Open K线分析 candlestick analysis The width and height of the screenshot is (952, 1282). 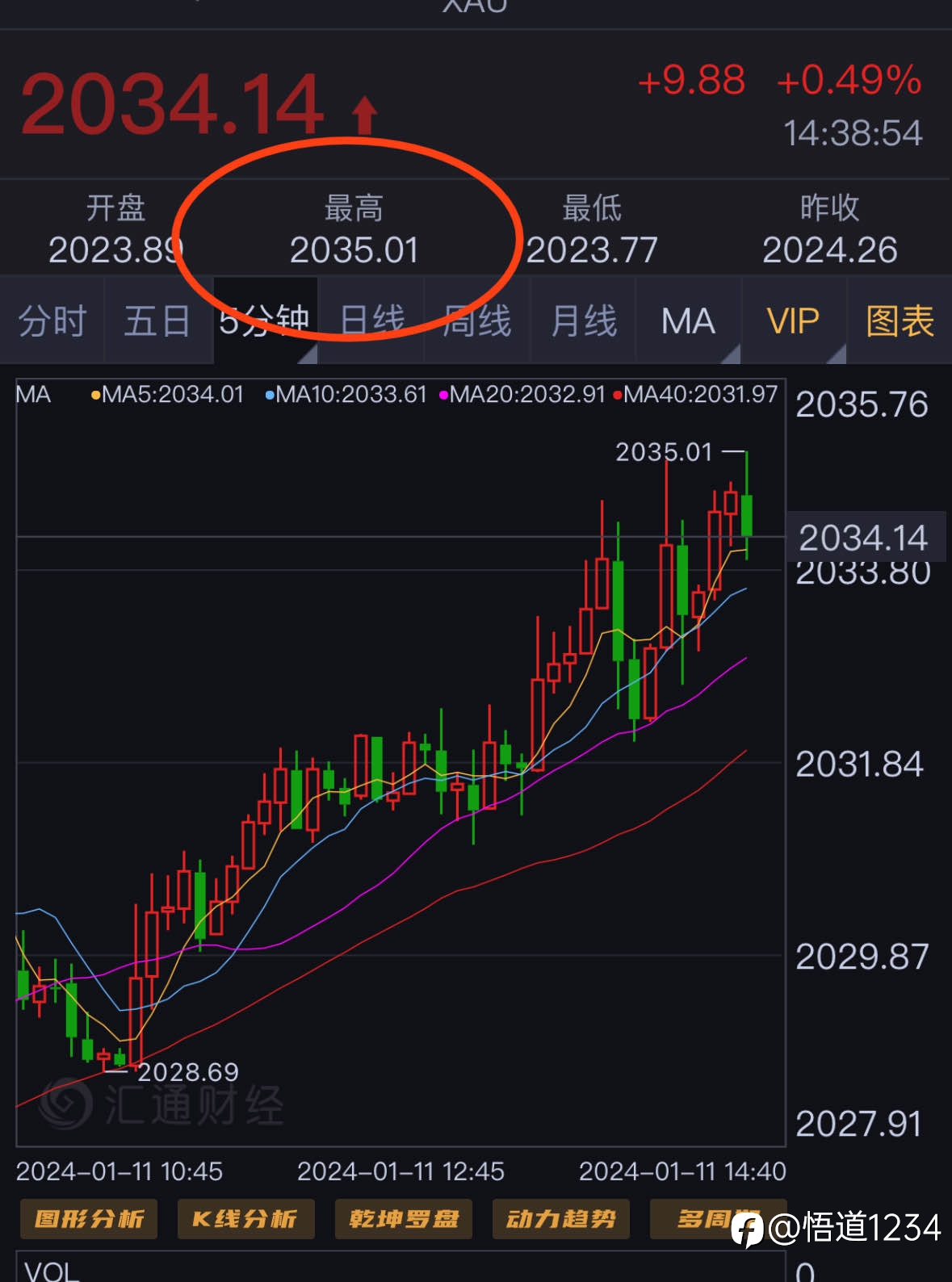[245, 1218]
